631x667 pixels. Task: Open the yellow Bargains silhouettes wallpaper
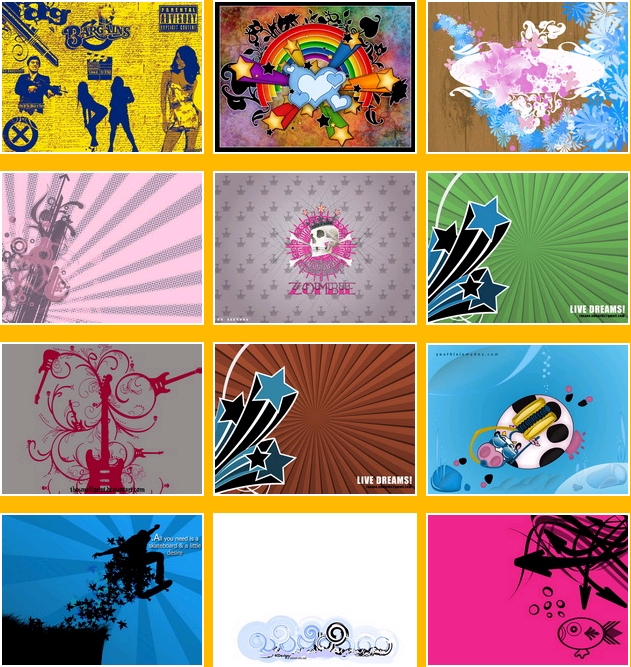[102, 77]
